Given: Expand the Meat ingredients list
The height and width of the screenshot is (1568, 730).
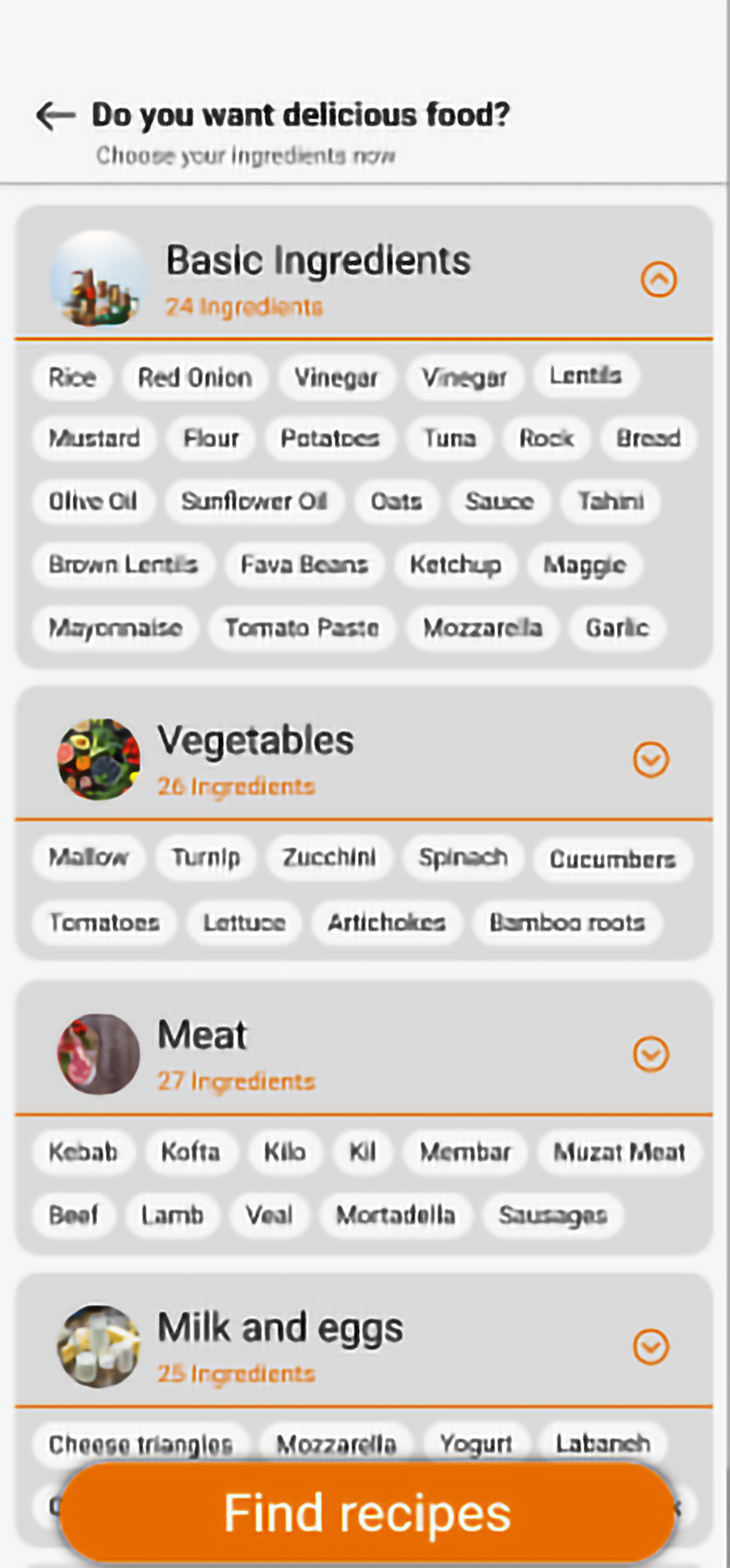Looking at the screenshot, I should (650, 1054).
